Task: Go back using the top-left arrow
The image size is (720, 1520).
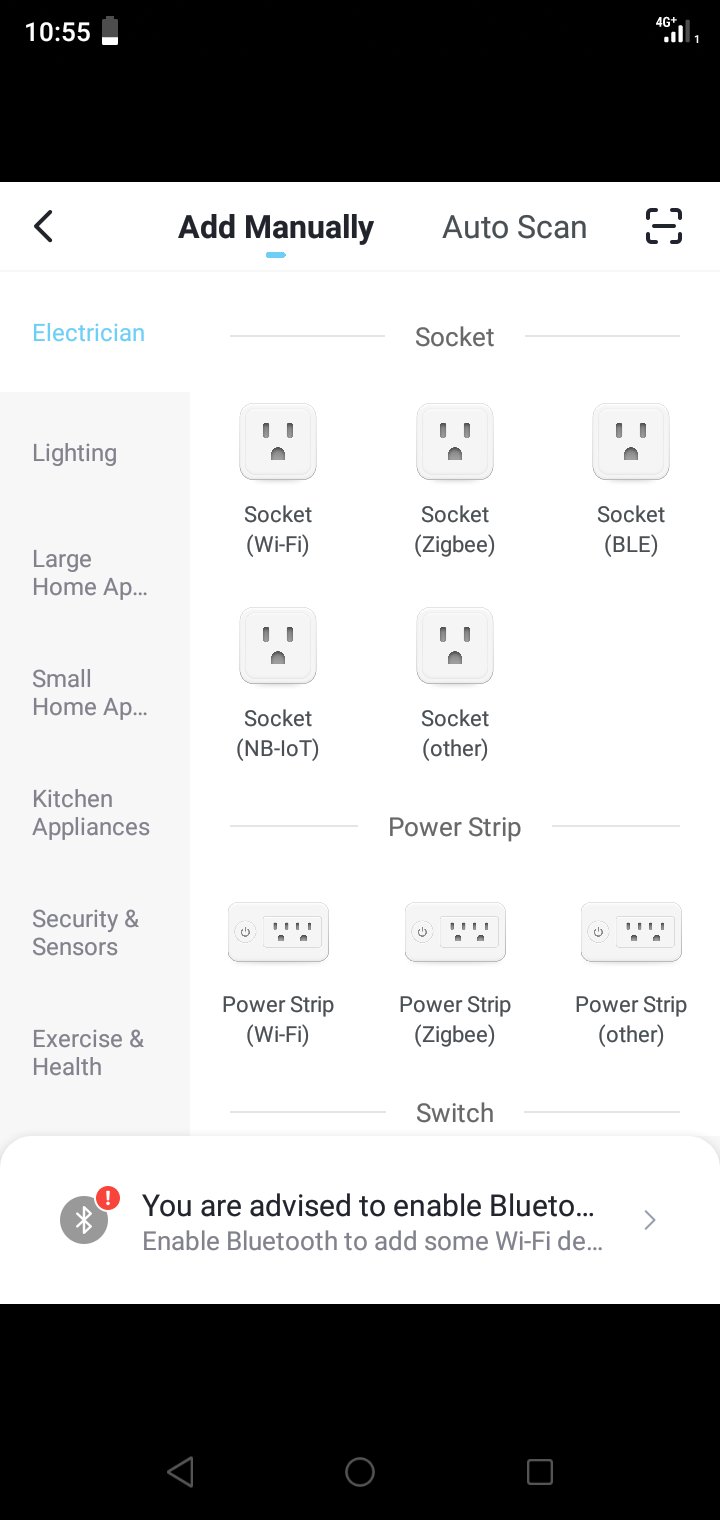Action: pos(43,227)
